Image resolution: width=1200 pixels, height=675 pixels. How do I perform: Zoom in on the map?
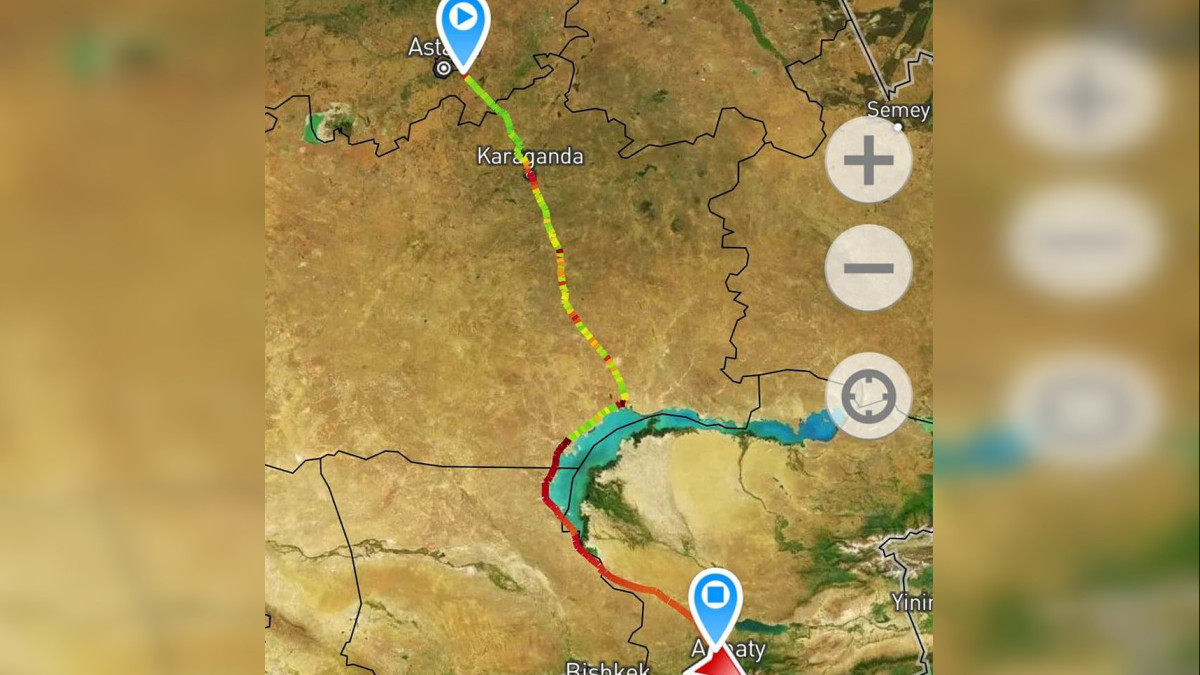[x=868, y=160]
